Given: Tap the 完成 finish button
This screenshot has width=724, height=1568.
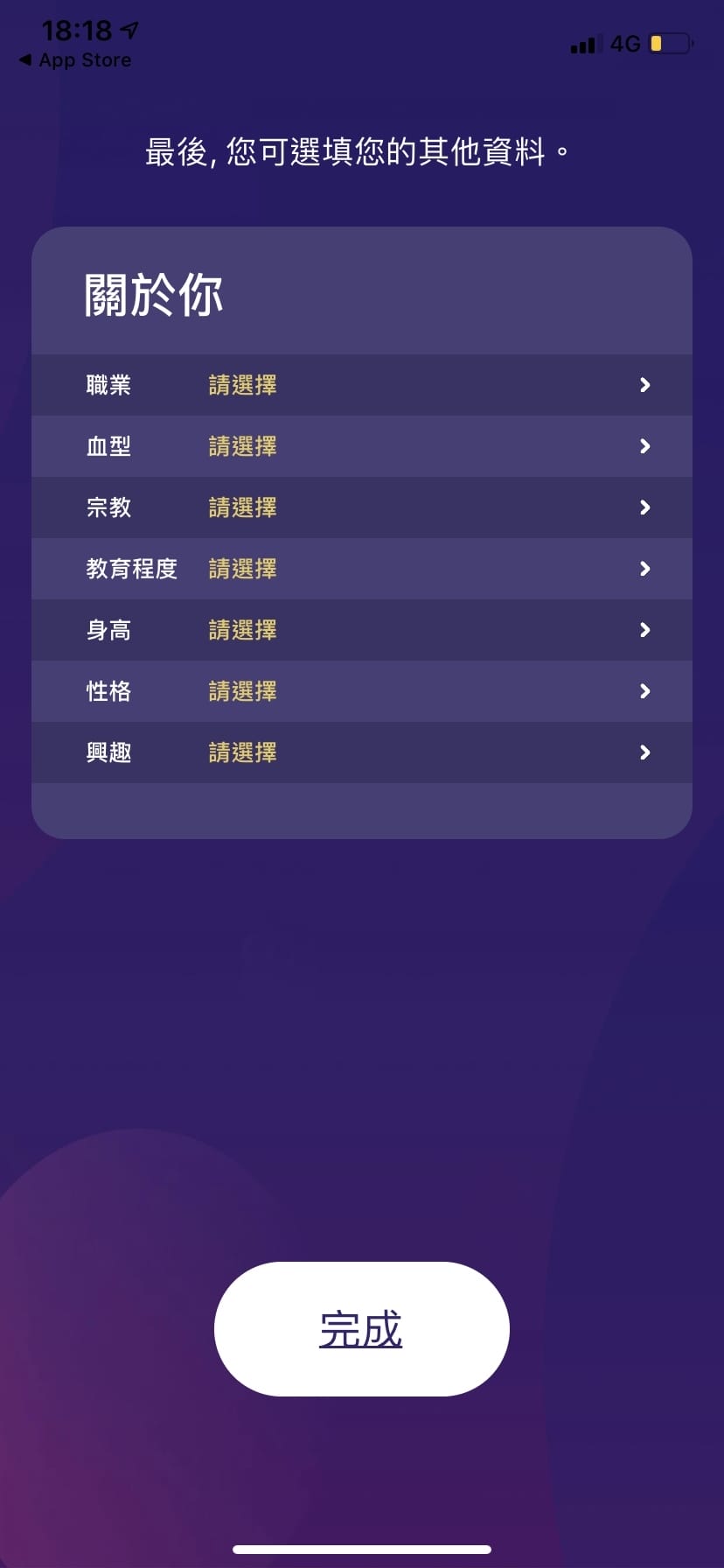Looking at the screenshot, I should pyautogui.click(x=361, y=1327).
